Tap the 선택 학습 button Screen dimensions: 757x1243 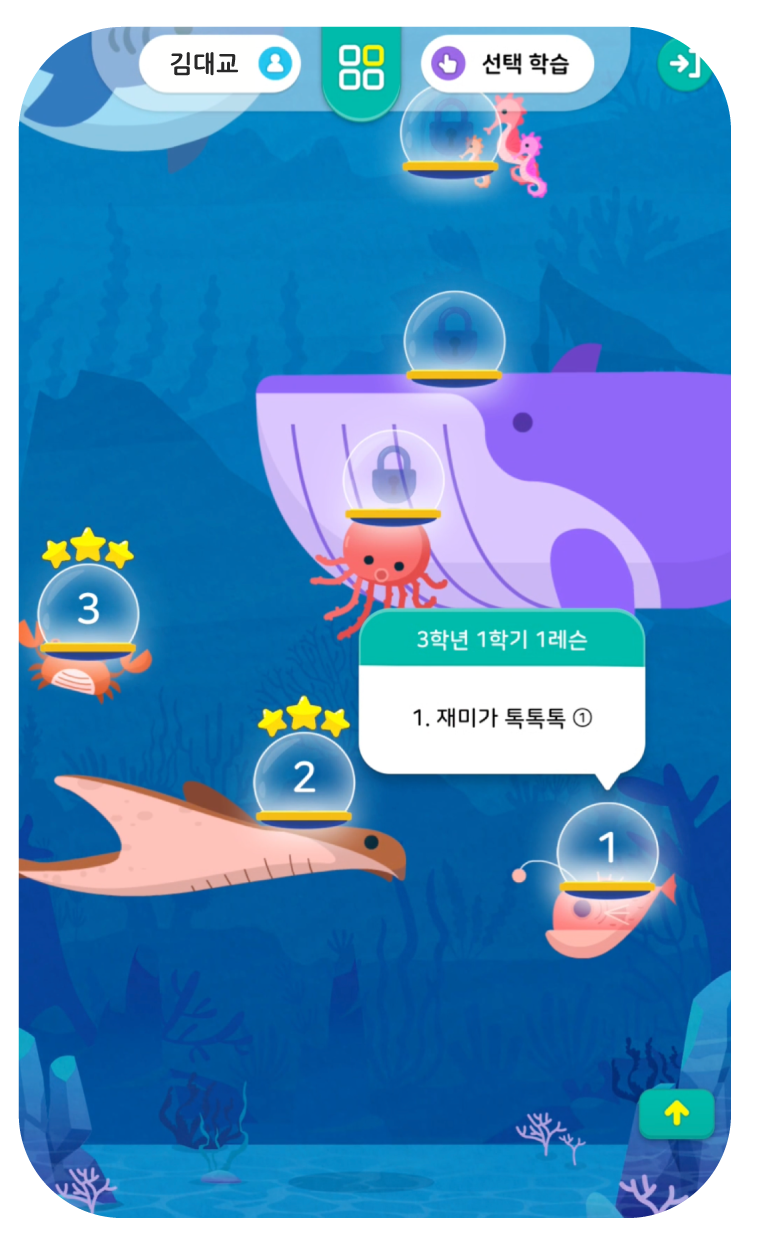[507, 65]
